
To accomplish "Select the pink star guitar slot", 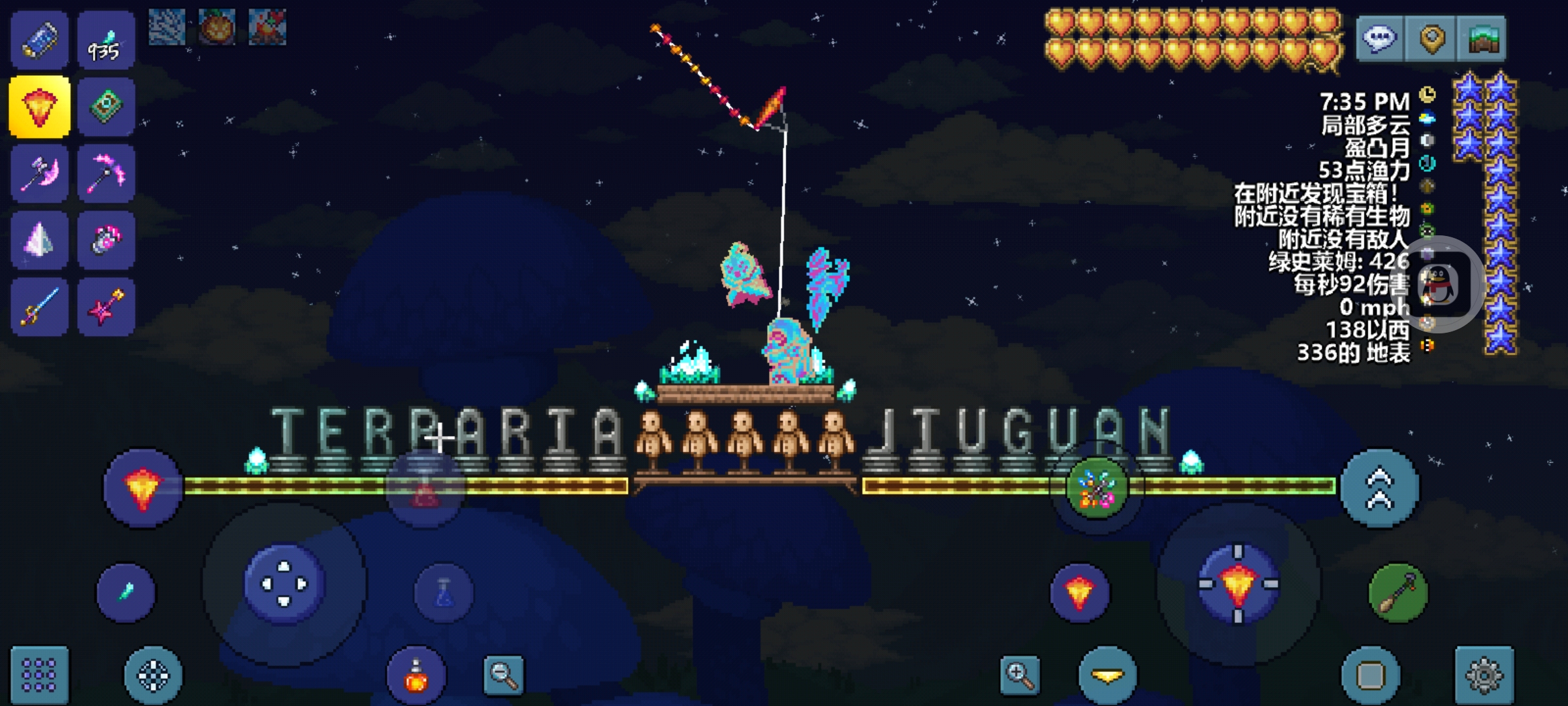I will tap(106, 306).
